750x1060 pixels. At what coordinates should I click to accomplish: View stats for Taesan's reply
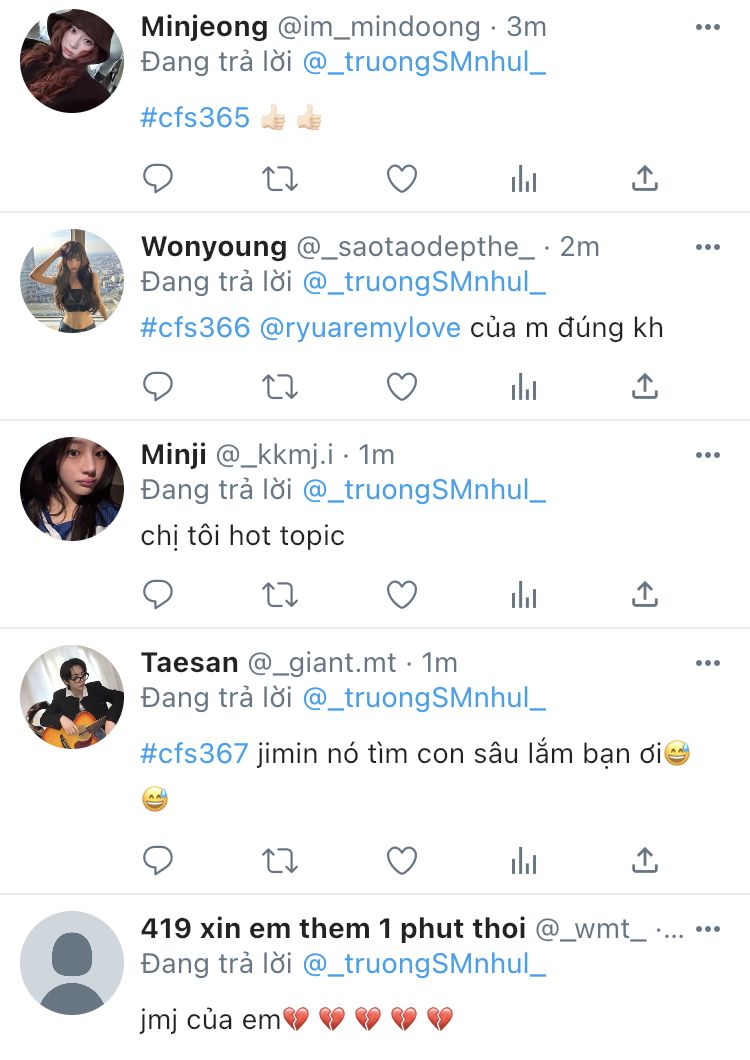523,859
